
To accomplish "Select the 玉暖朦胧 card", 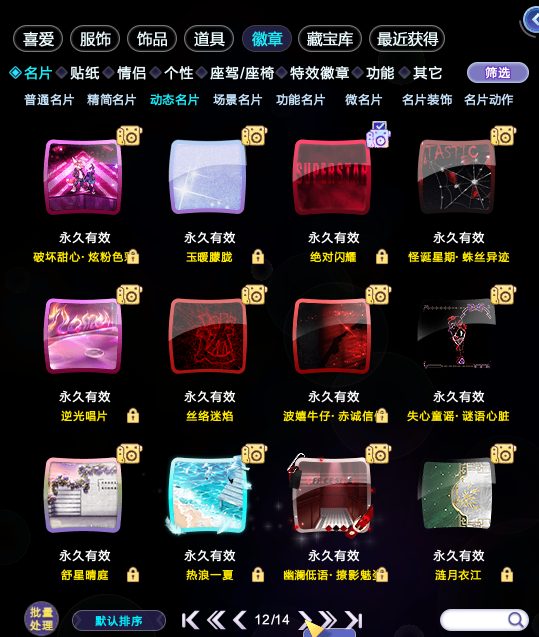I will (208, 177).
